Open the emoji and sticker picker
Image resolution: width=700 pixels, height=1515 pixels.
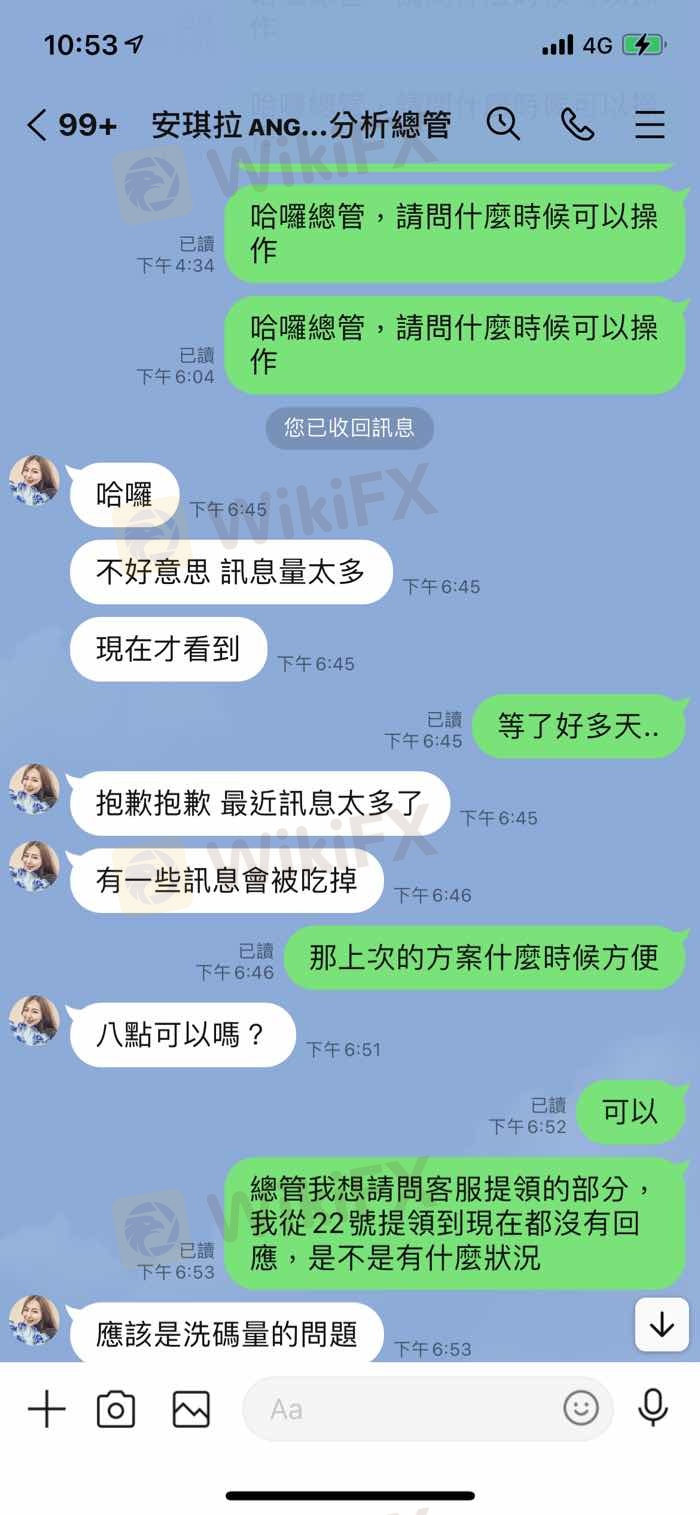point(580,1409)
